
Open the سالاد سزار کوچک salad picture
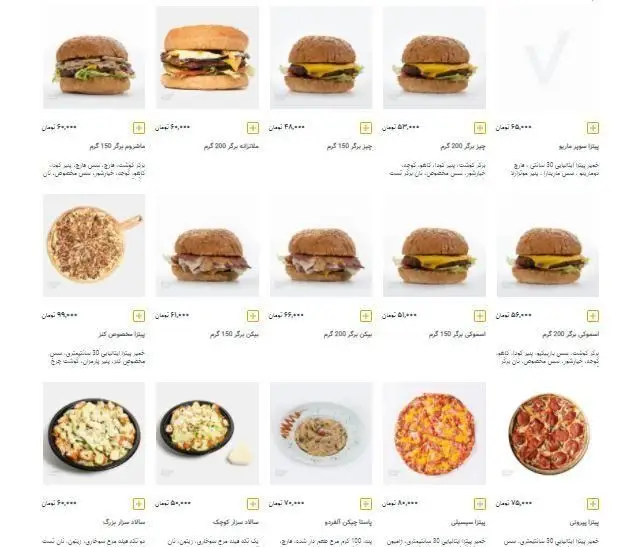tap(208, 430)
